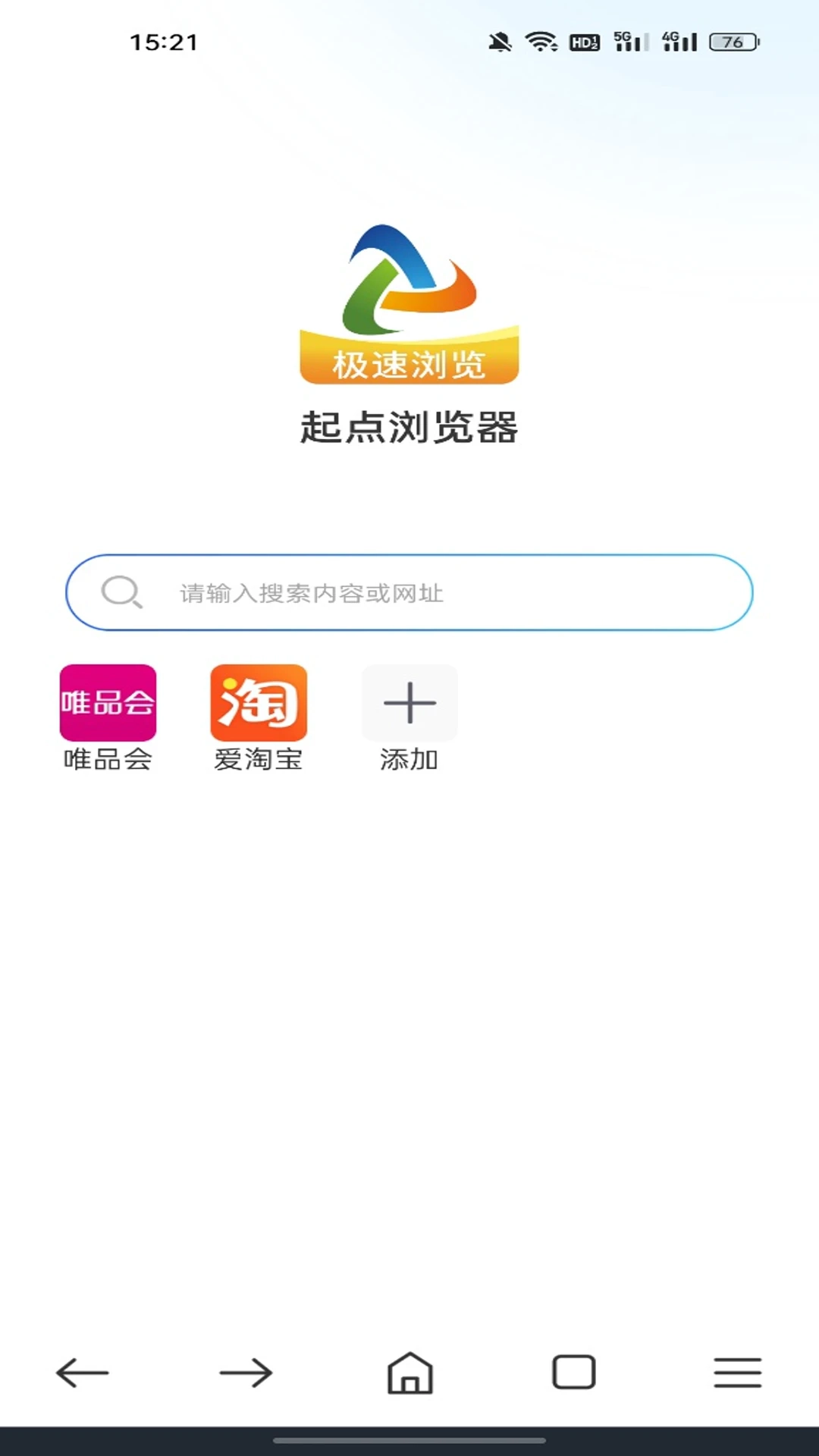This screenshot has height=1456, width=819.
Task: Tap the WiFi status icon
Action: pos(540,43)
